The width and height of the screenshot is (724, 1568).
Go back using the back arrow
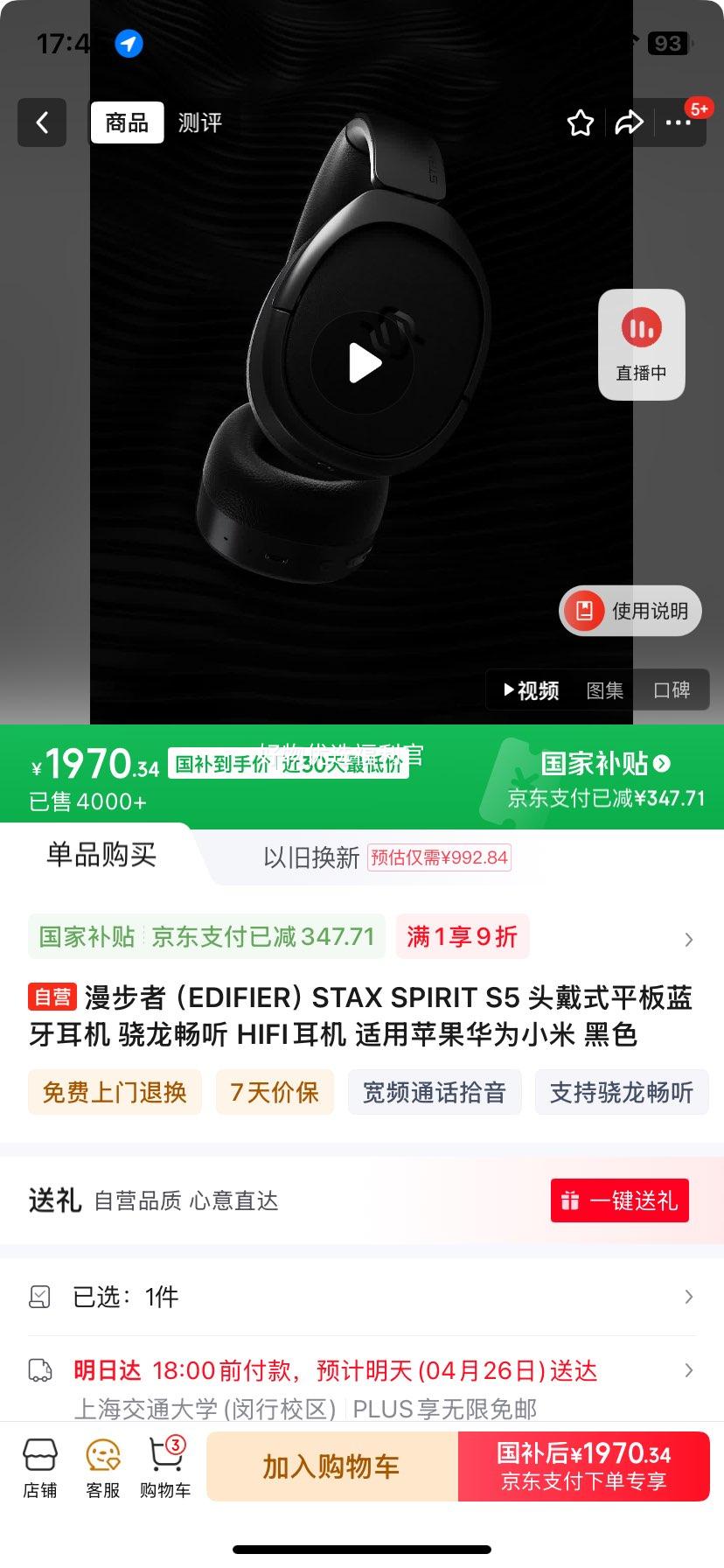(41, 122)
